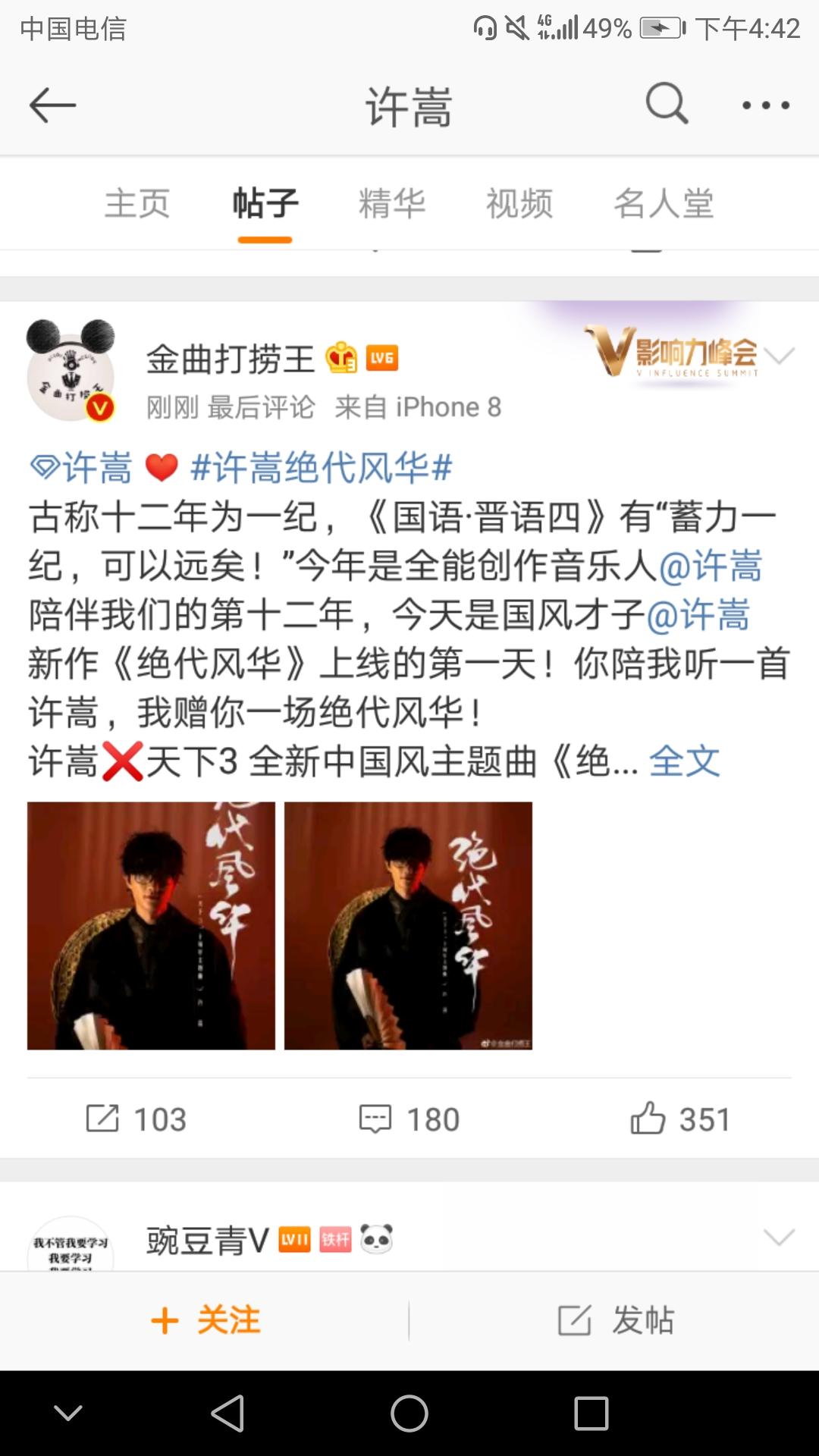
Task: View the second 绝代风华 poster image
Action: 408,926
